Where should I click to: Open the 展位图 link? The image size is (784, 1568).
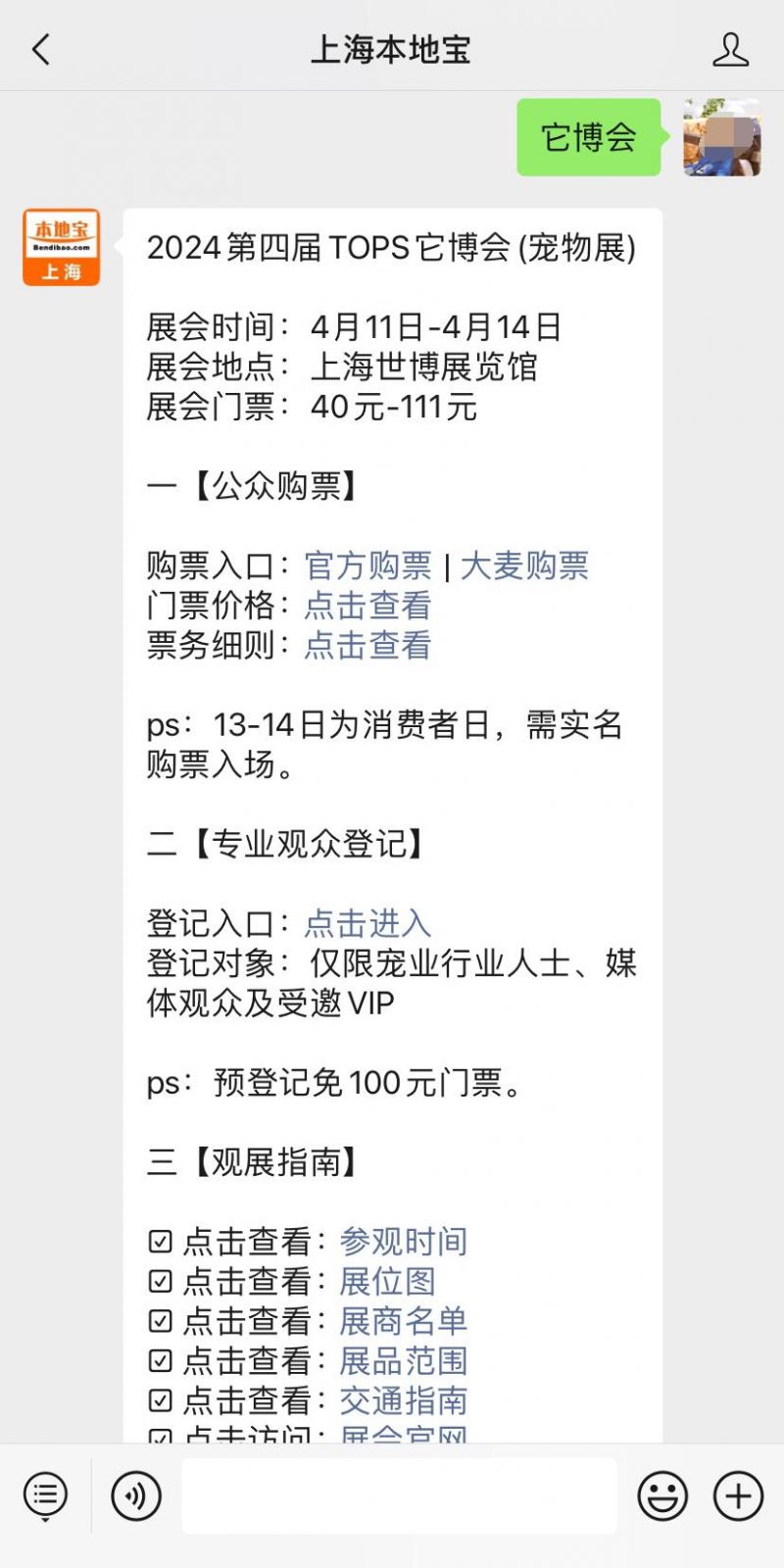[x=387, y=1282]
